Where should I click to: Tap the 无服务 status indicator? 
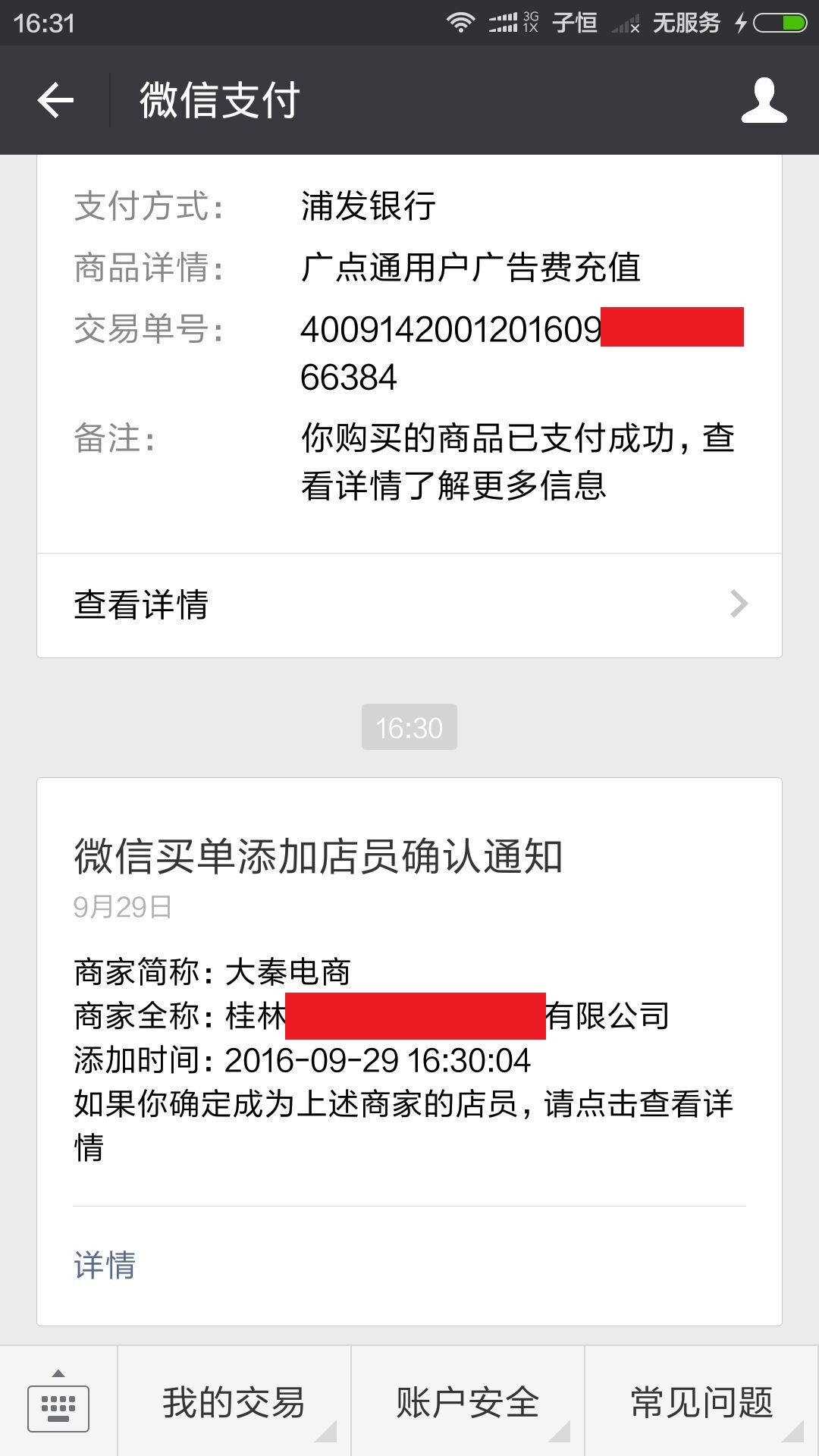click(686, 21)
